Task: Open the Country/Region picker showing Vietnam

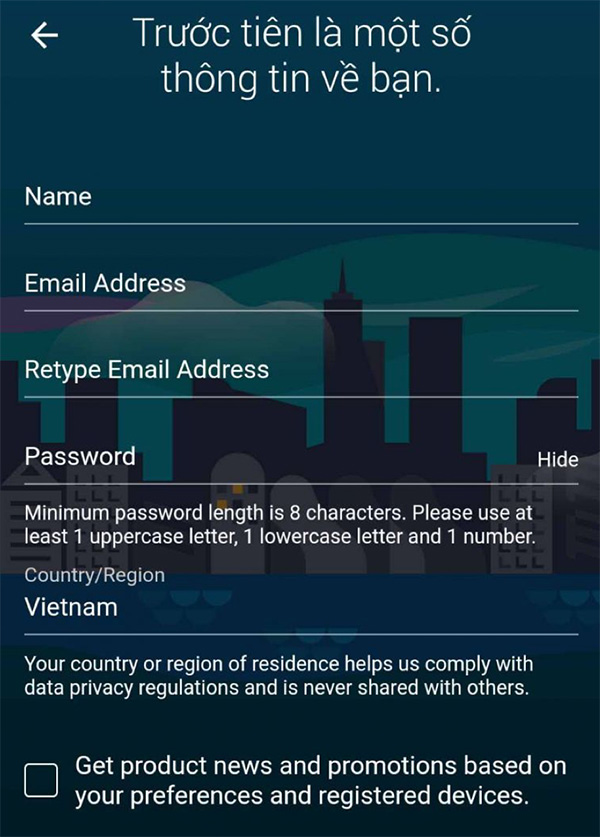Action: pyautogui.click(x=300, y=607)
